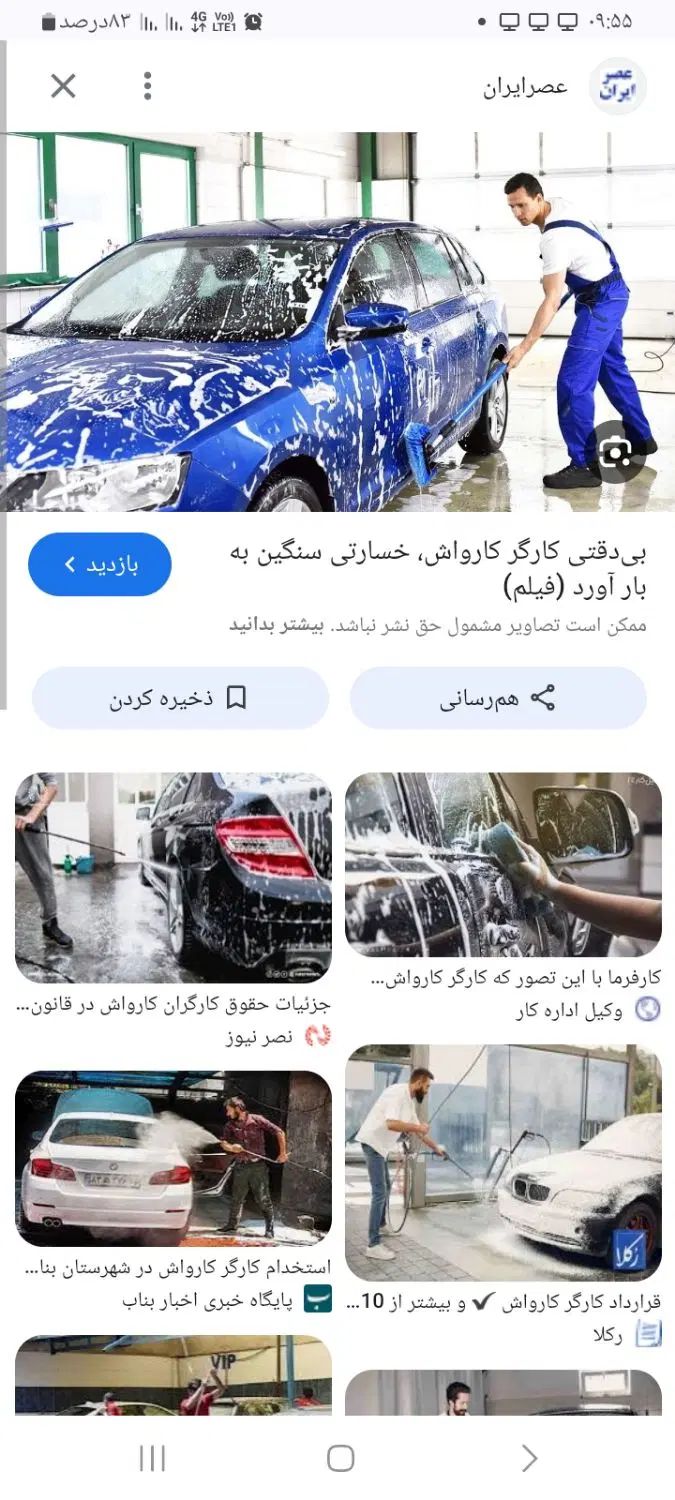Open the three-dot overflow menu
The height and width of the screenshot is (1500, 675).
coord(147,87)
